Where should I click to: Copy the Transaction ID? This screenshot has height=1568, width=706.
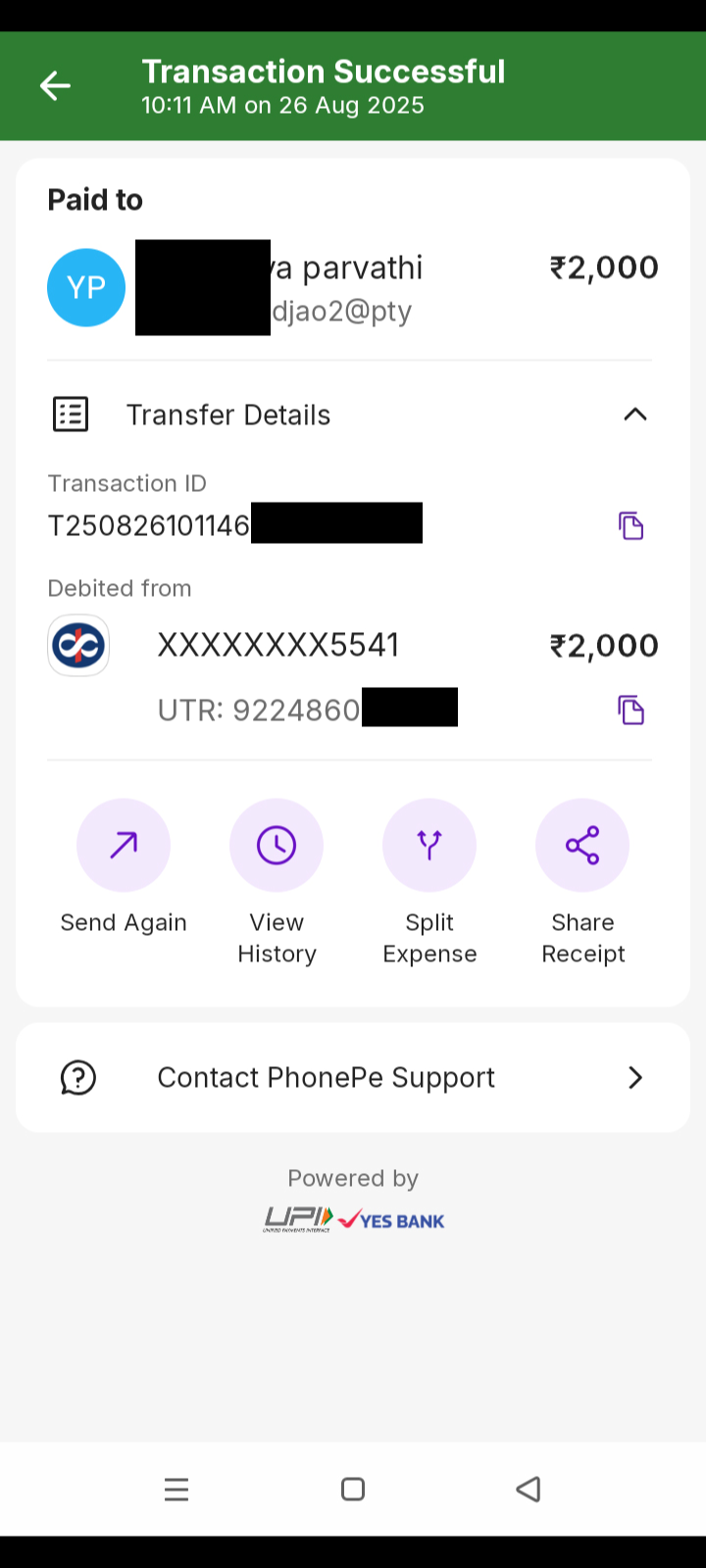pyautogui.click(x=630, y=526)
